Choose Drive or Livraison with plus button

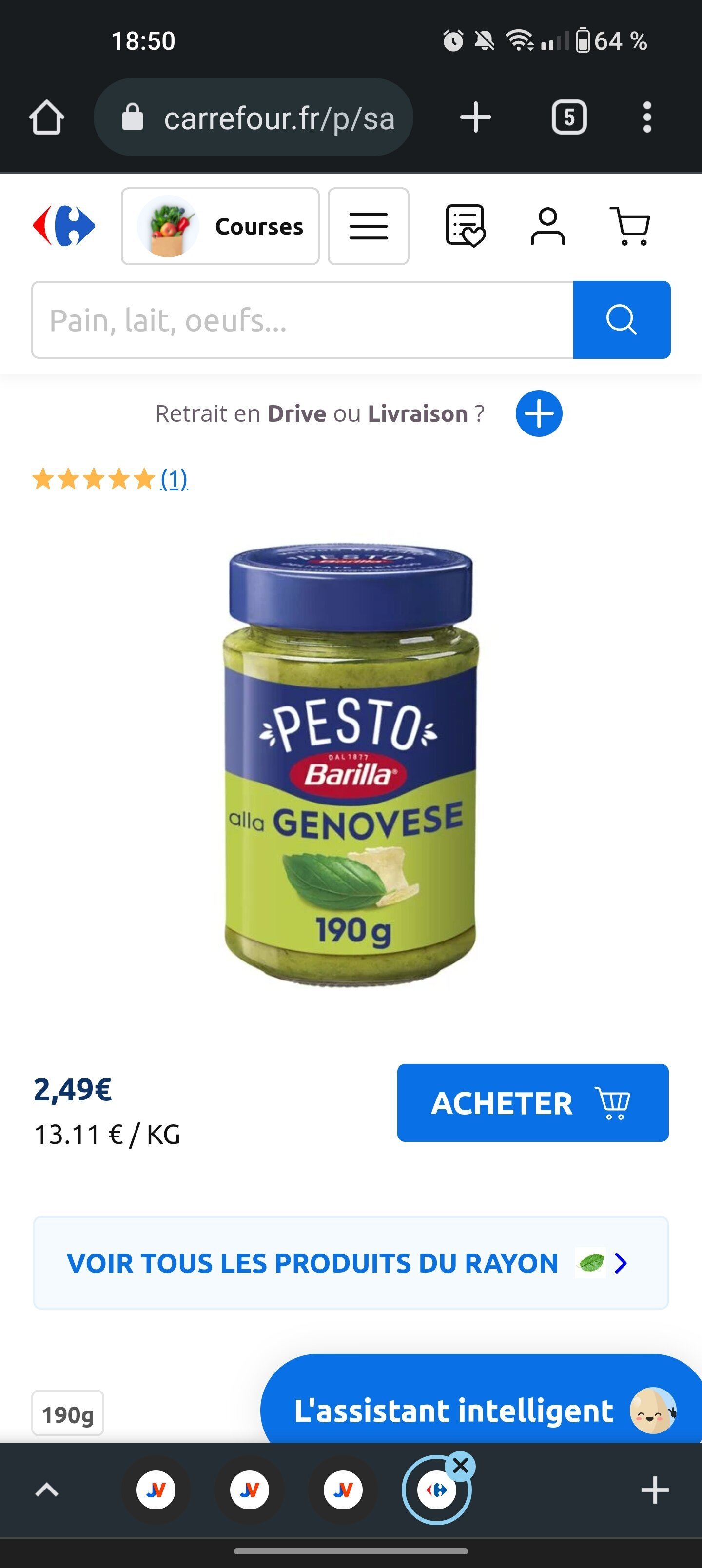coord(539,413)
